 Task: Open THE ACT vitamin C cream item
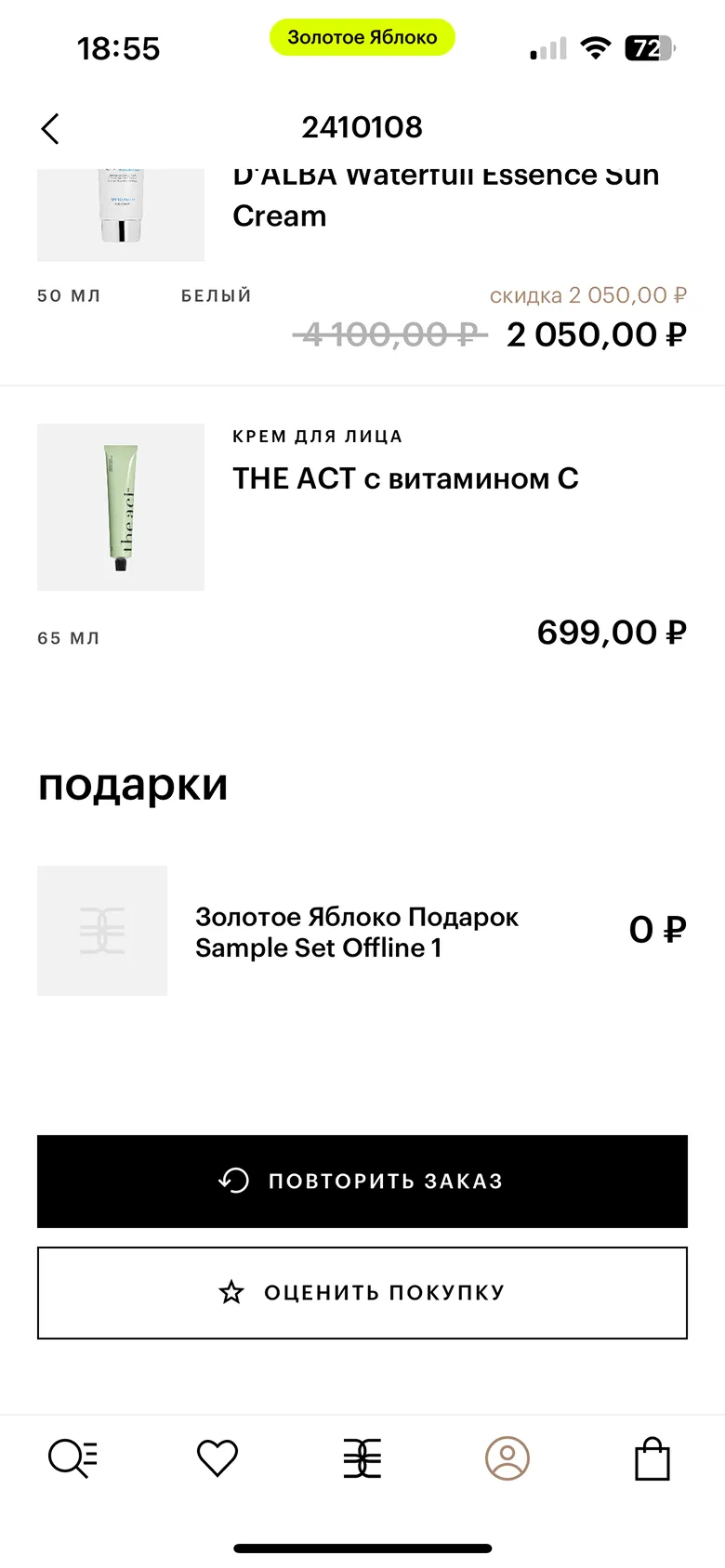tap(405, 478)
